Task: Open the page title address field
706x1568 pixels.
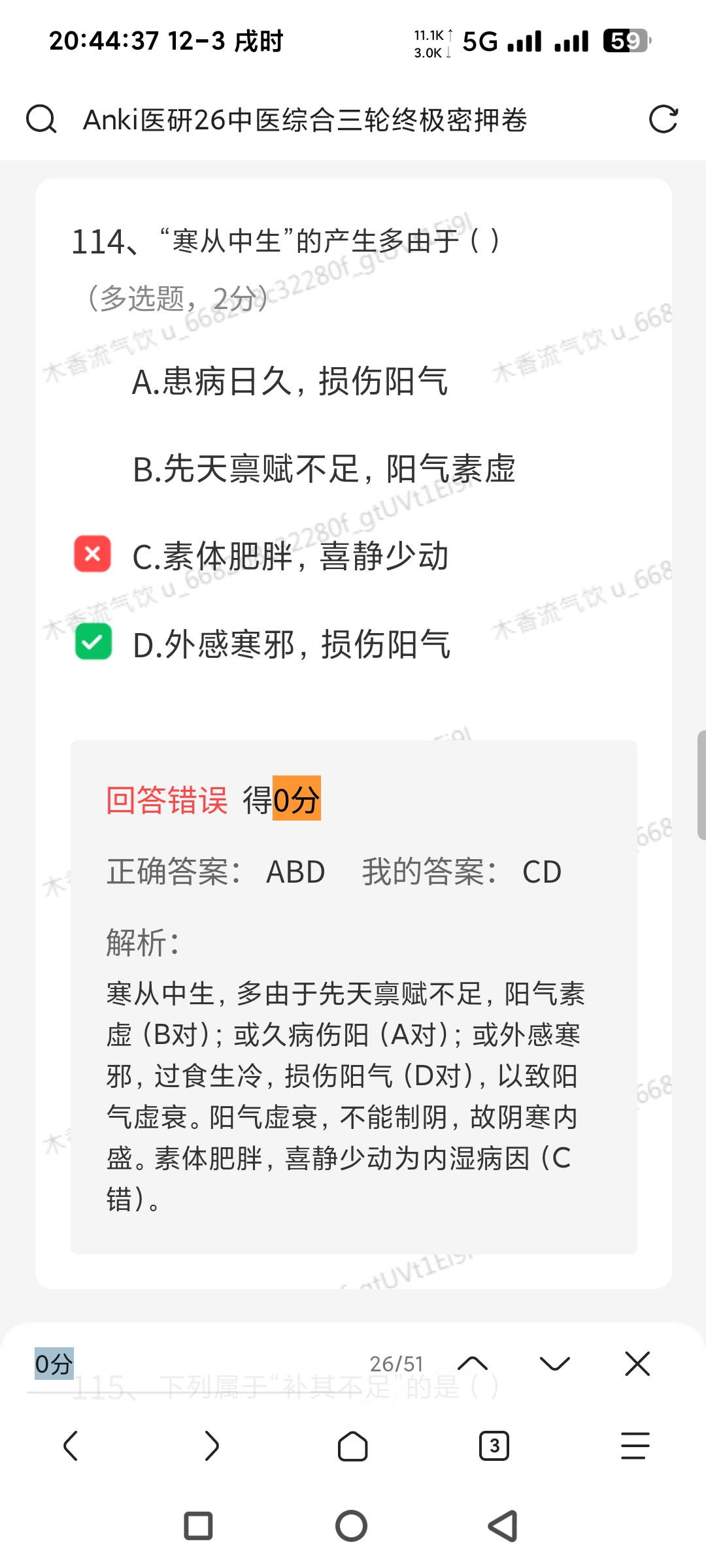Action: [x=305, y=120]
